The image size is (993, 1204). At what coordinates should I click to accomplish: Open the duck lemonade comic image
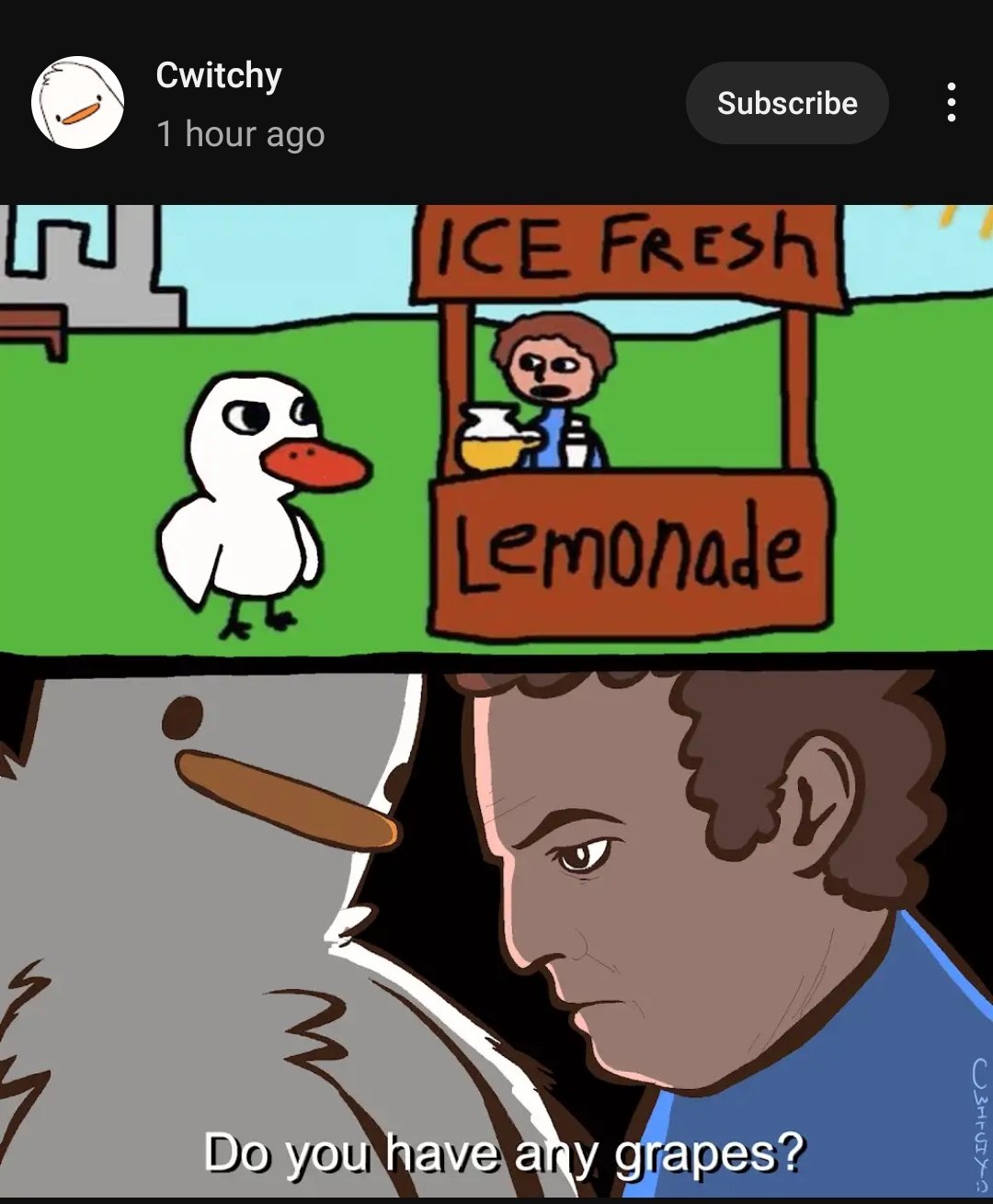click(x=496, y=699)
